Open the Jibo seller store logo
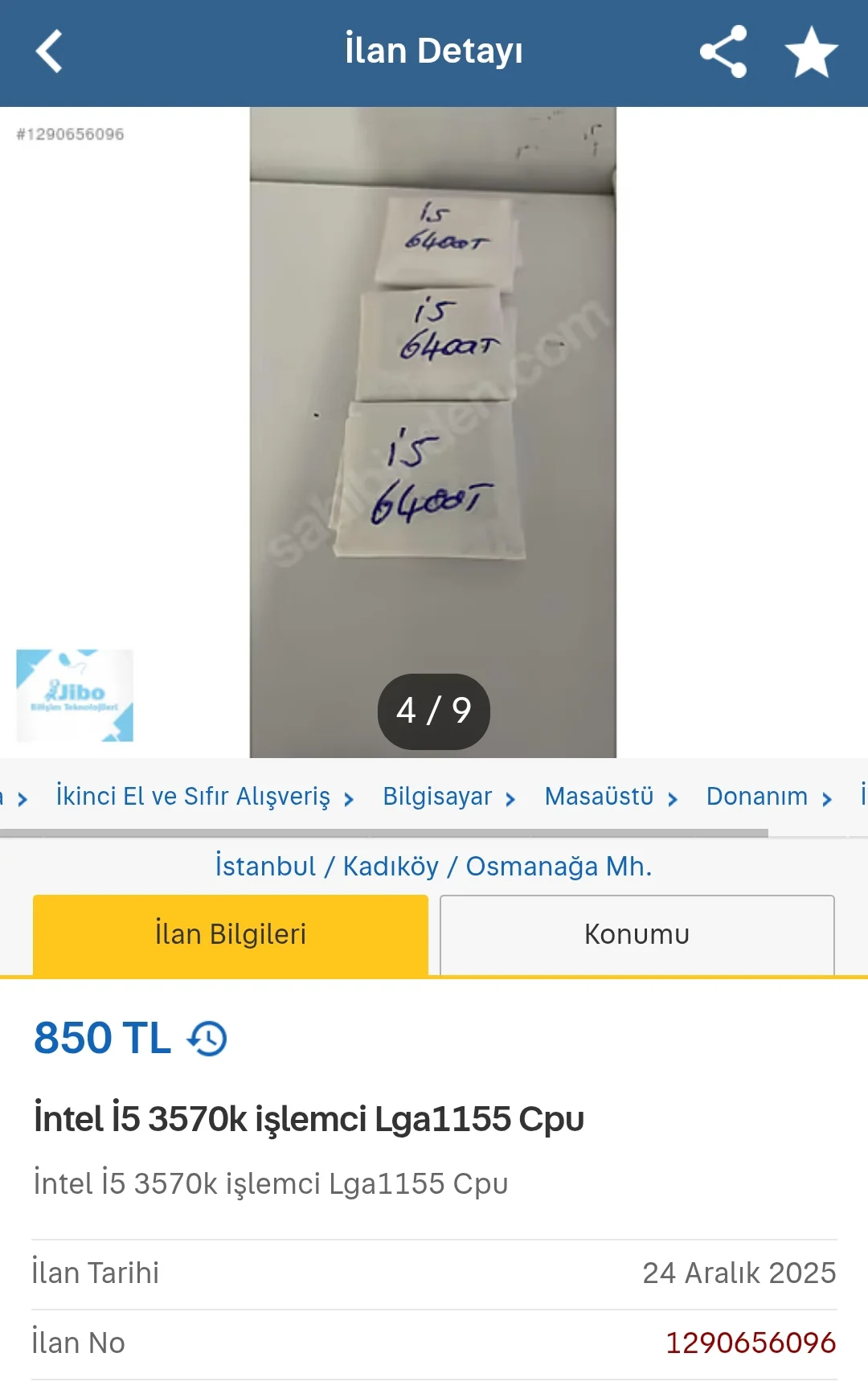This screenshot has height=1398, width=868. click(75, 695)
